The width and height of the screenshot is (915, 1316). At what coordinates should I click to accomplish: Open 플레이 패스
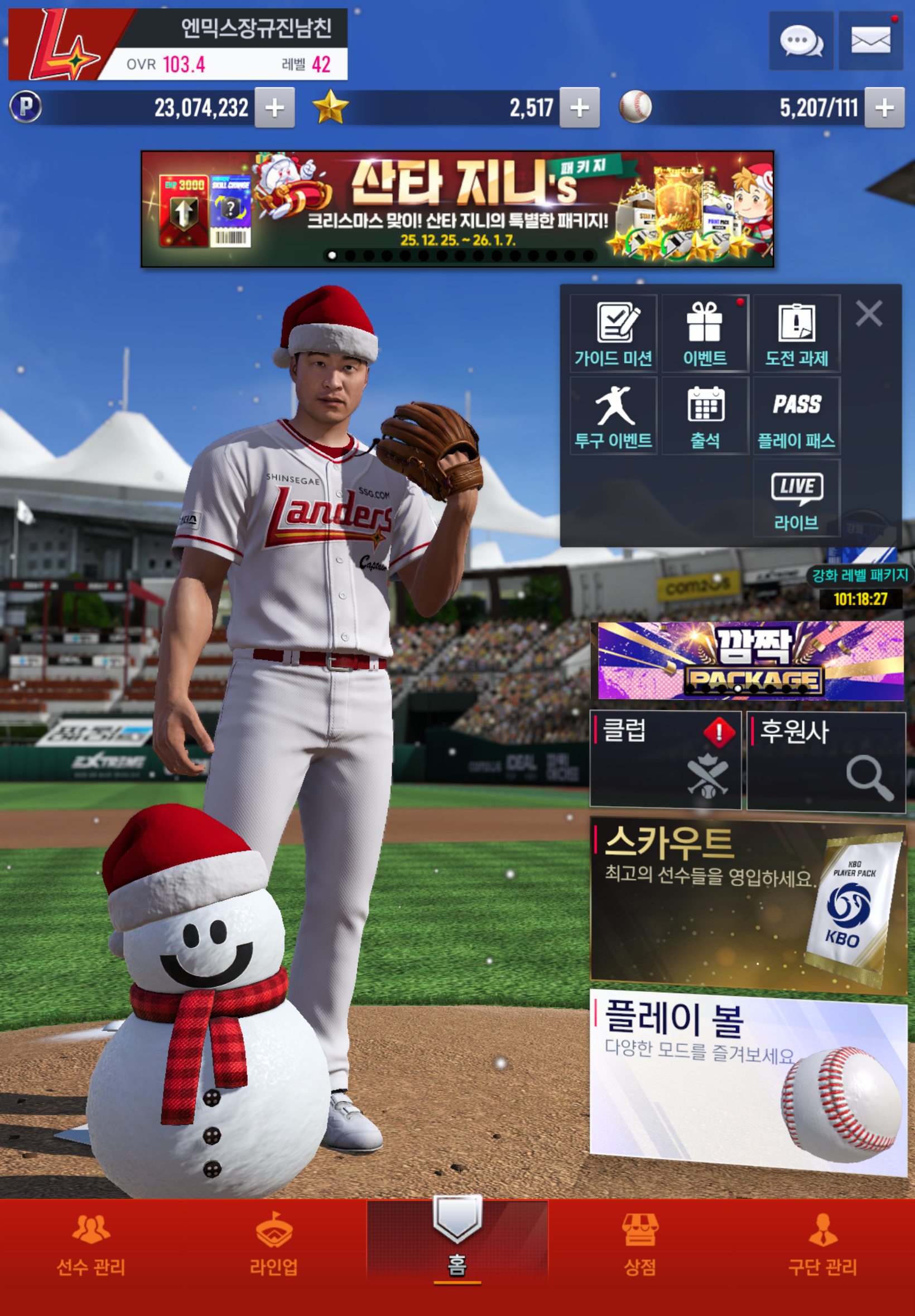tap(796, 416)
